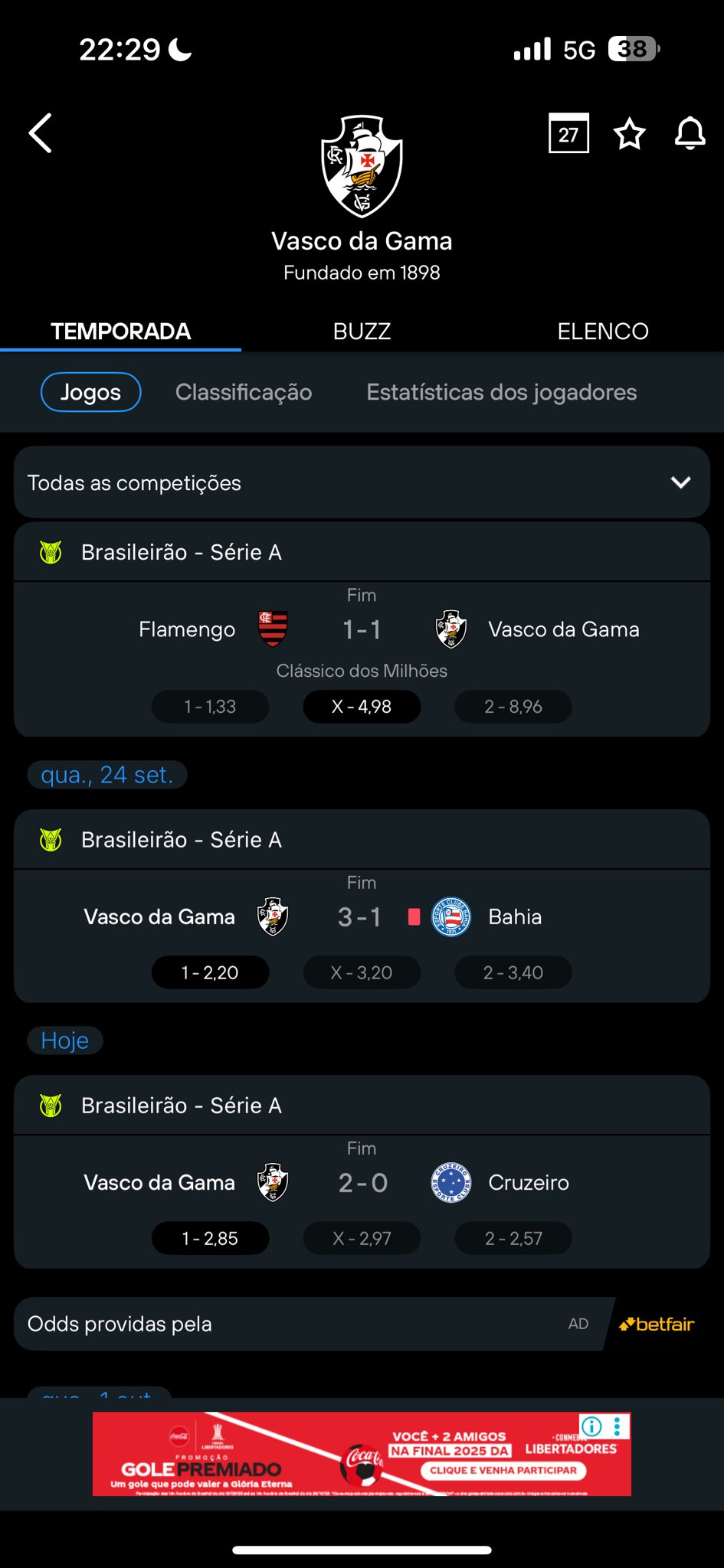Tap the 2 - 2,57 Cruzeiro odds
Viewport: 724px width, 1568px height.
pyautogui.click(x=513, y=1238)
